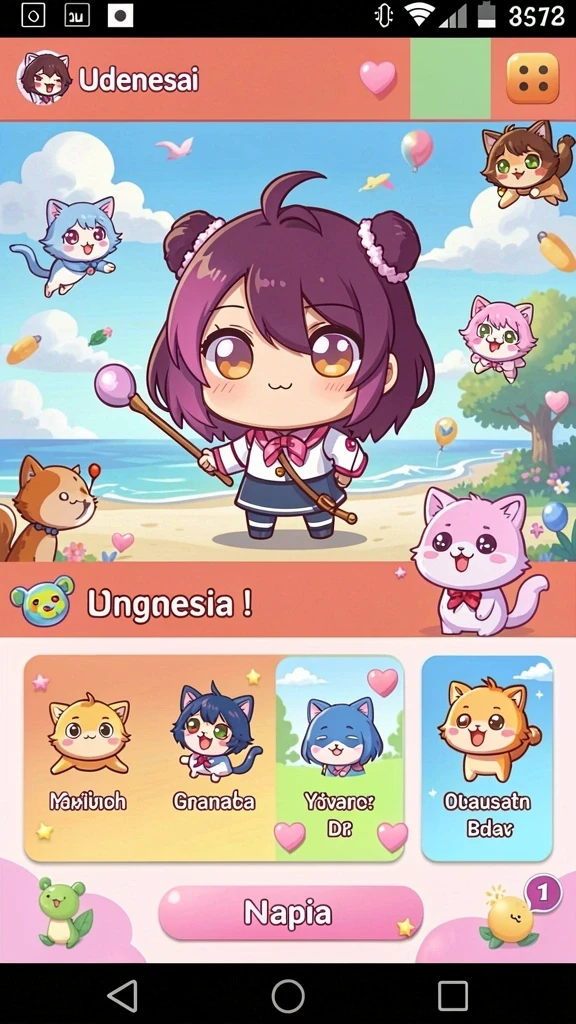Screen dimensions: 576x1024
Task: Open the Olausatn Bdav card
Action: [487, 759]
